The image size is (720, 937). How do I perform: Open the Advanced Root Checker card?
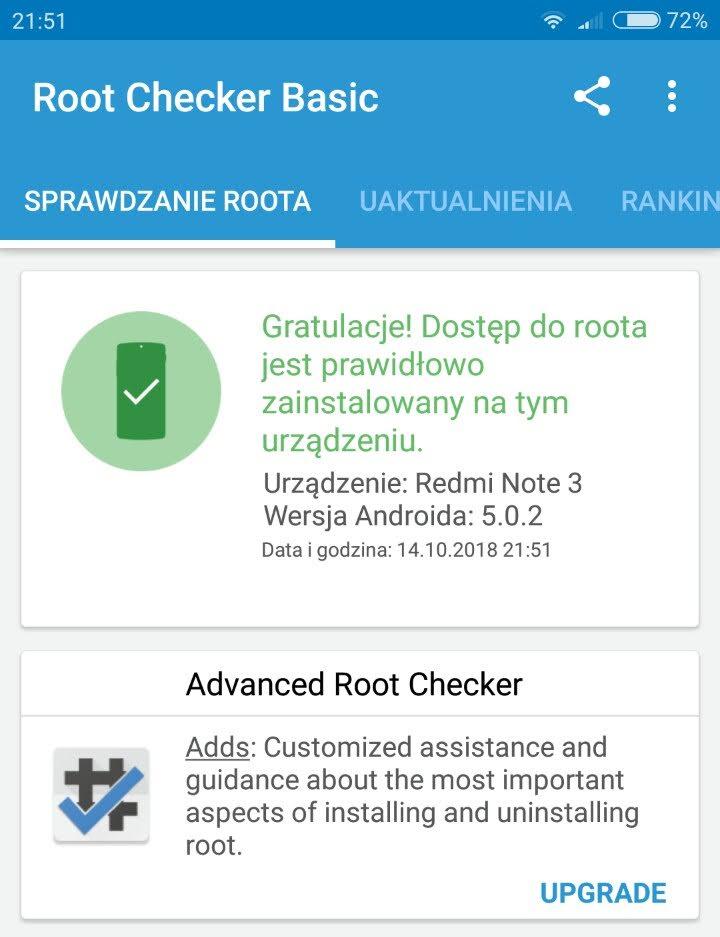coord(354,685)
